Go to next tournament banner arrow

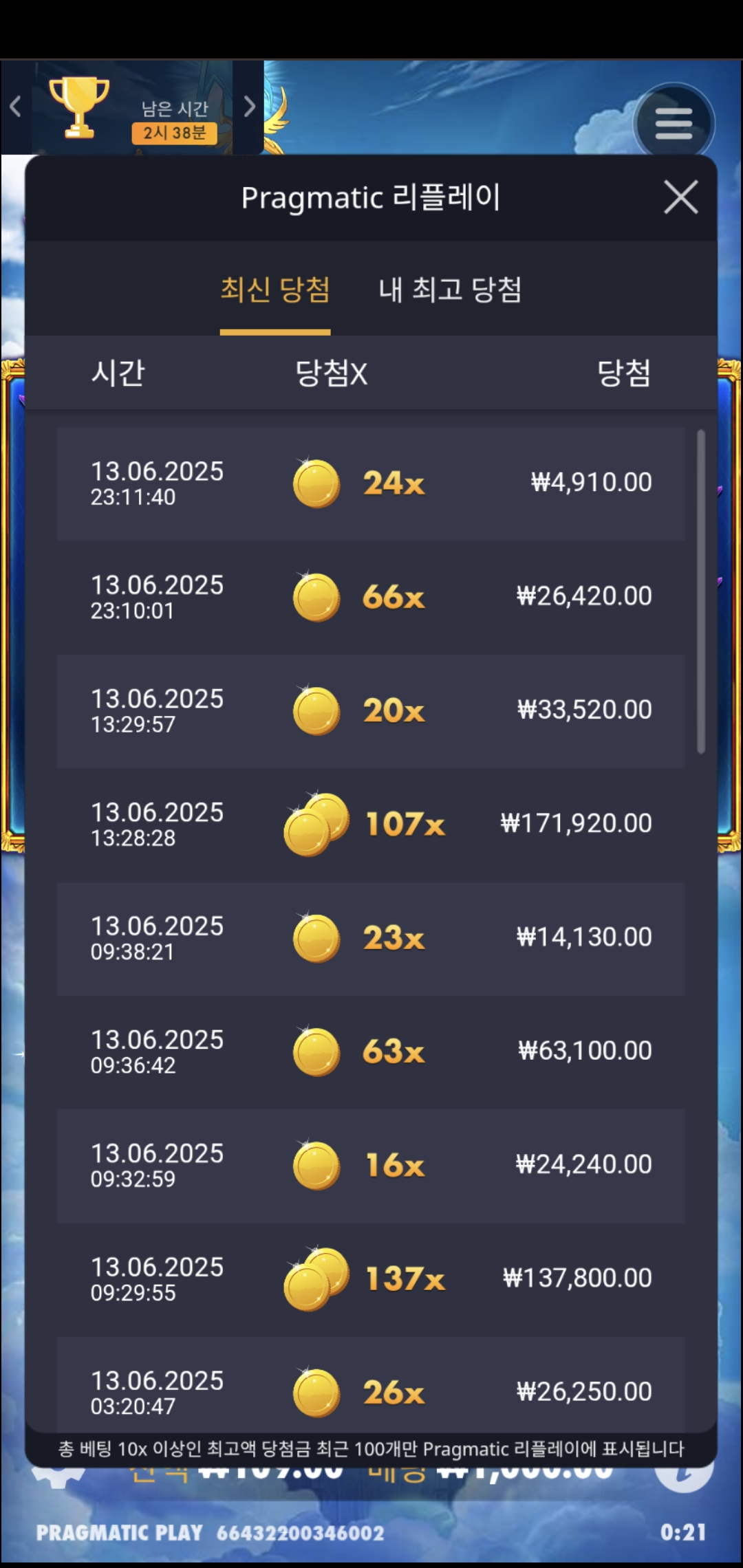point(249,107)
